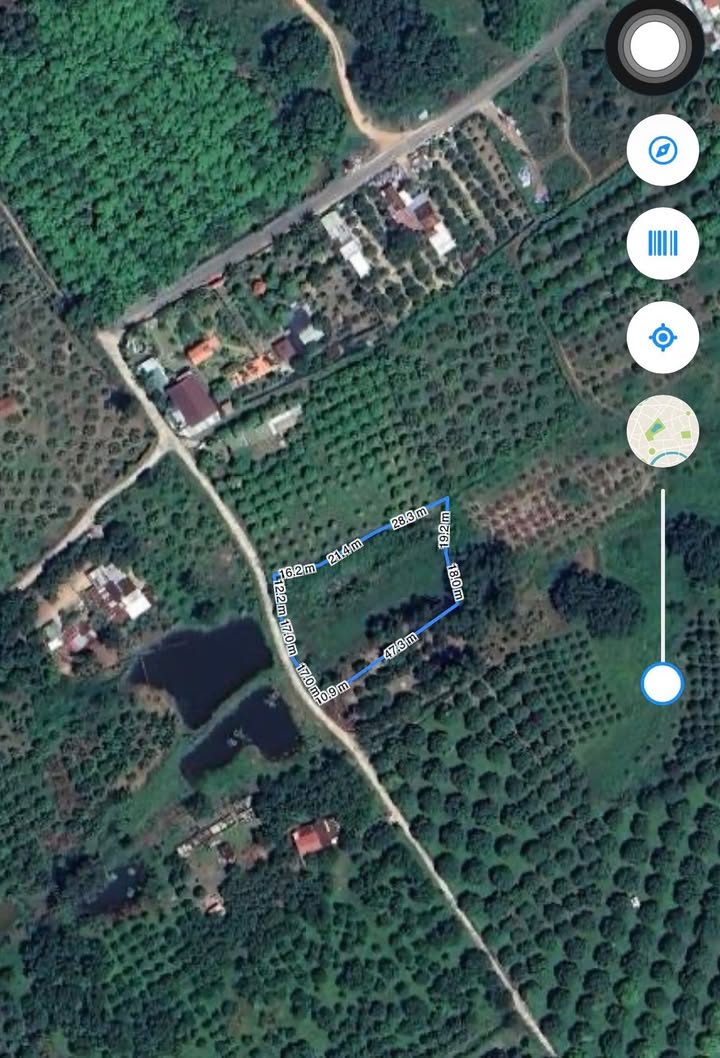Tap the vertical slider handle

pyautogui.click(x=662, y=684)
